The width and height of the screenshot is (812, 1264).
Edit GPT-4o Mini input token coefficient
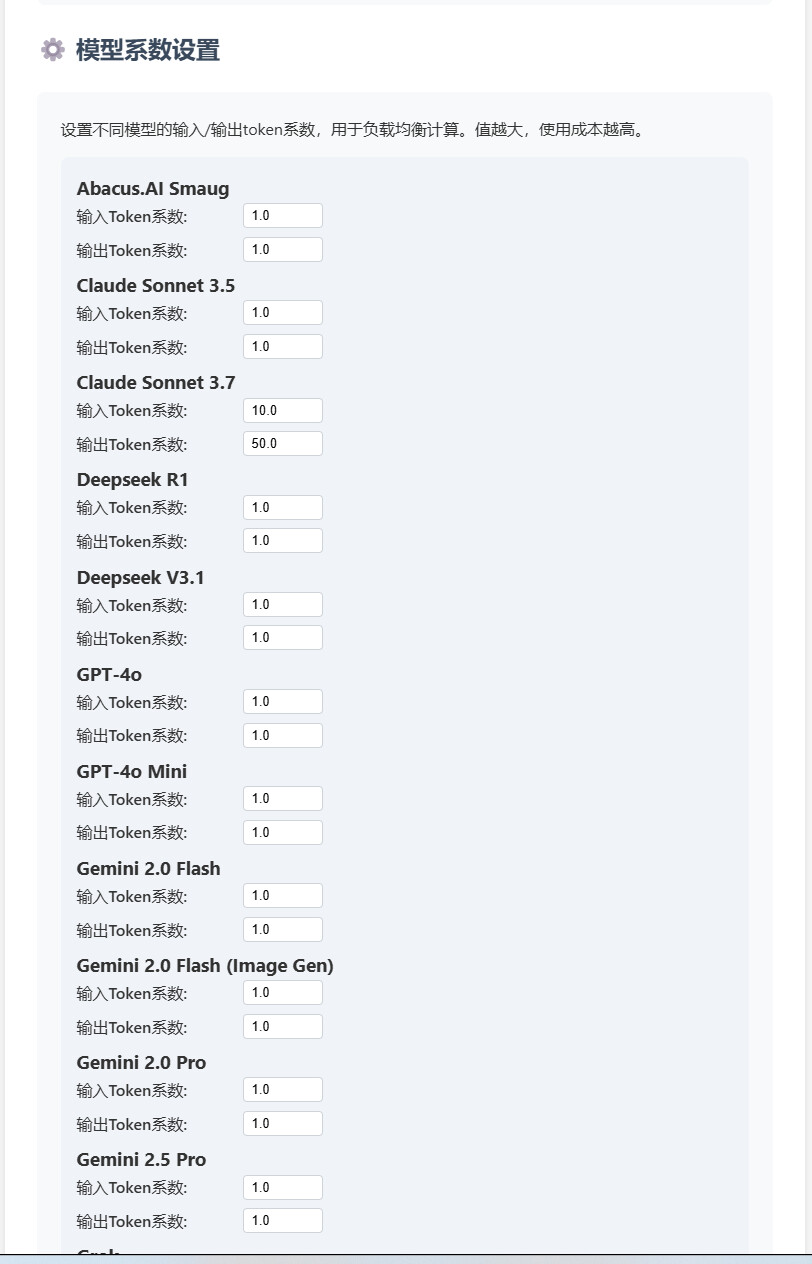coord(282,799)
